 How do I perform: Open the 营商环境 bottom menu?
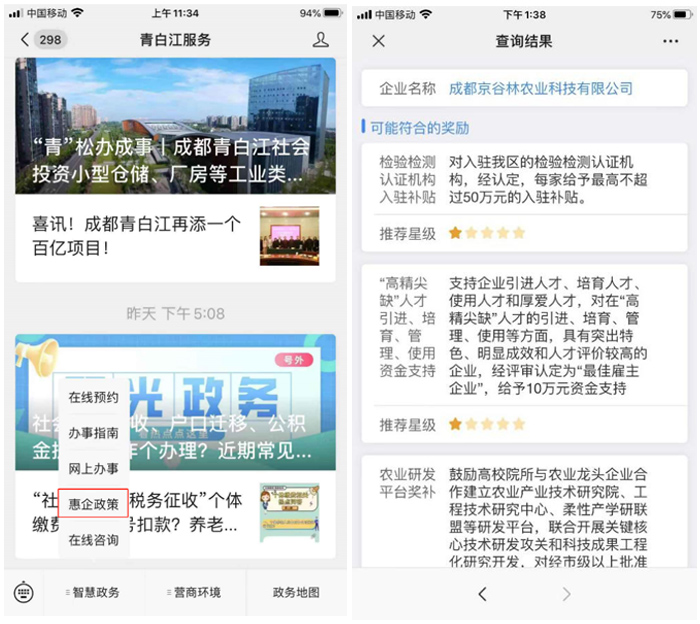[x=194, y=593]
